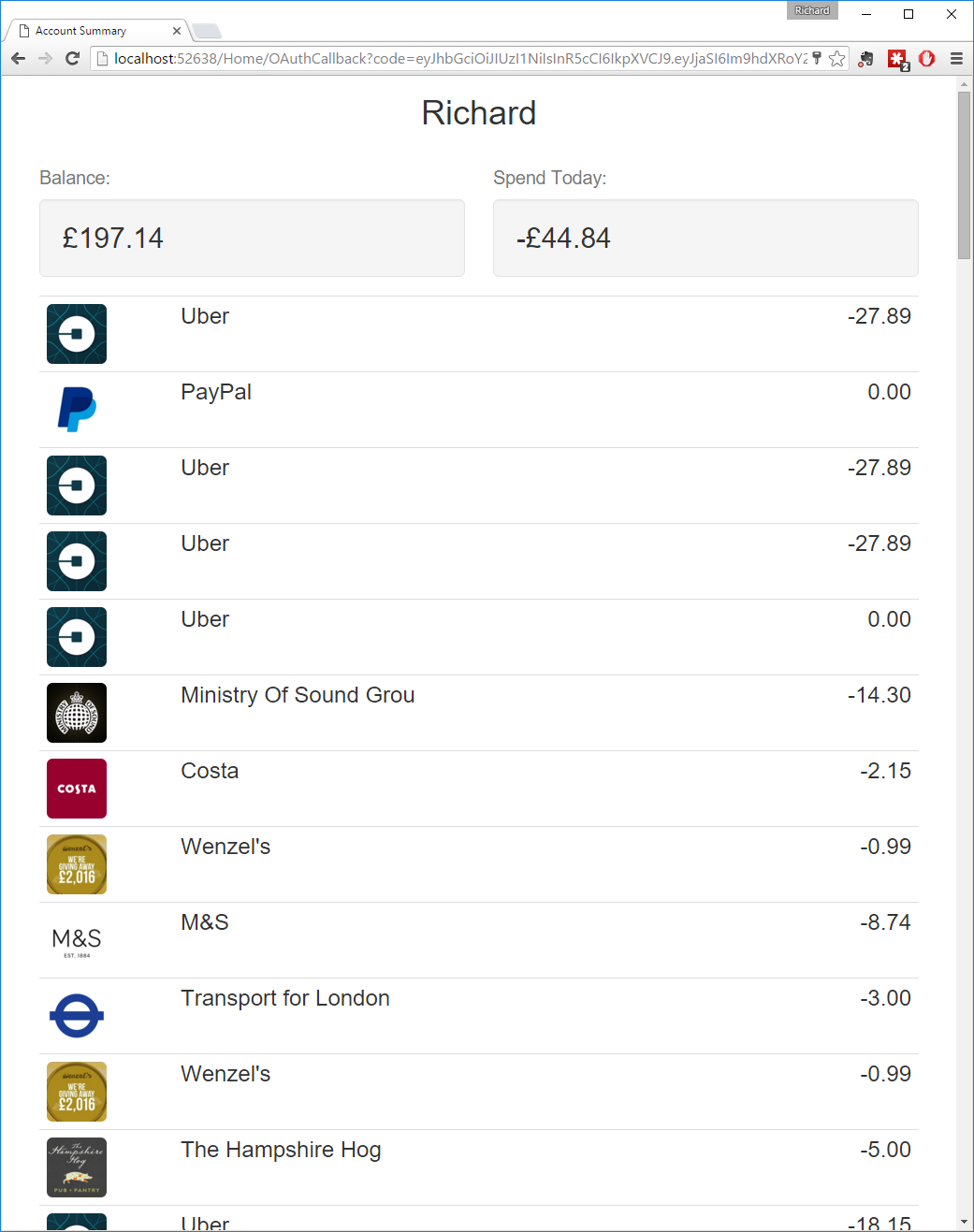Maximize the browser window
This screenshot has width=974, height=1232.
tap(909, 14)
